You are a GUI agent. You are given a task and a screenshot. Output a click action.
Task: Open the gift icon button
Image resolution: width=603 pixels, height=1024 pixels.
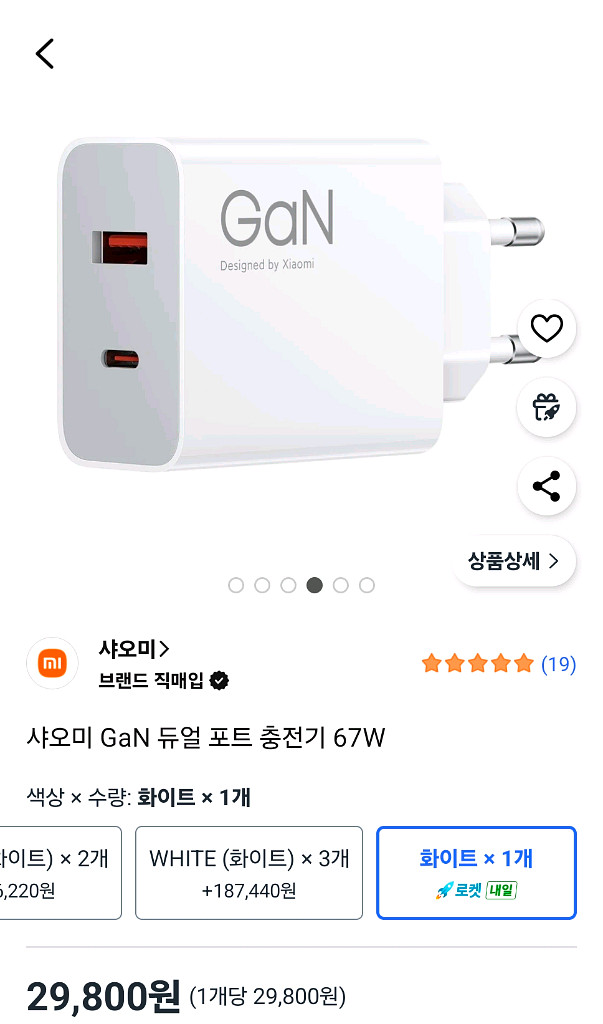[547, 407]
